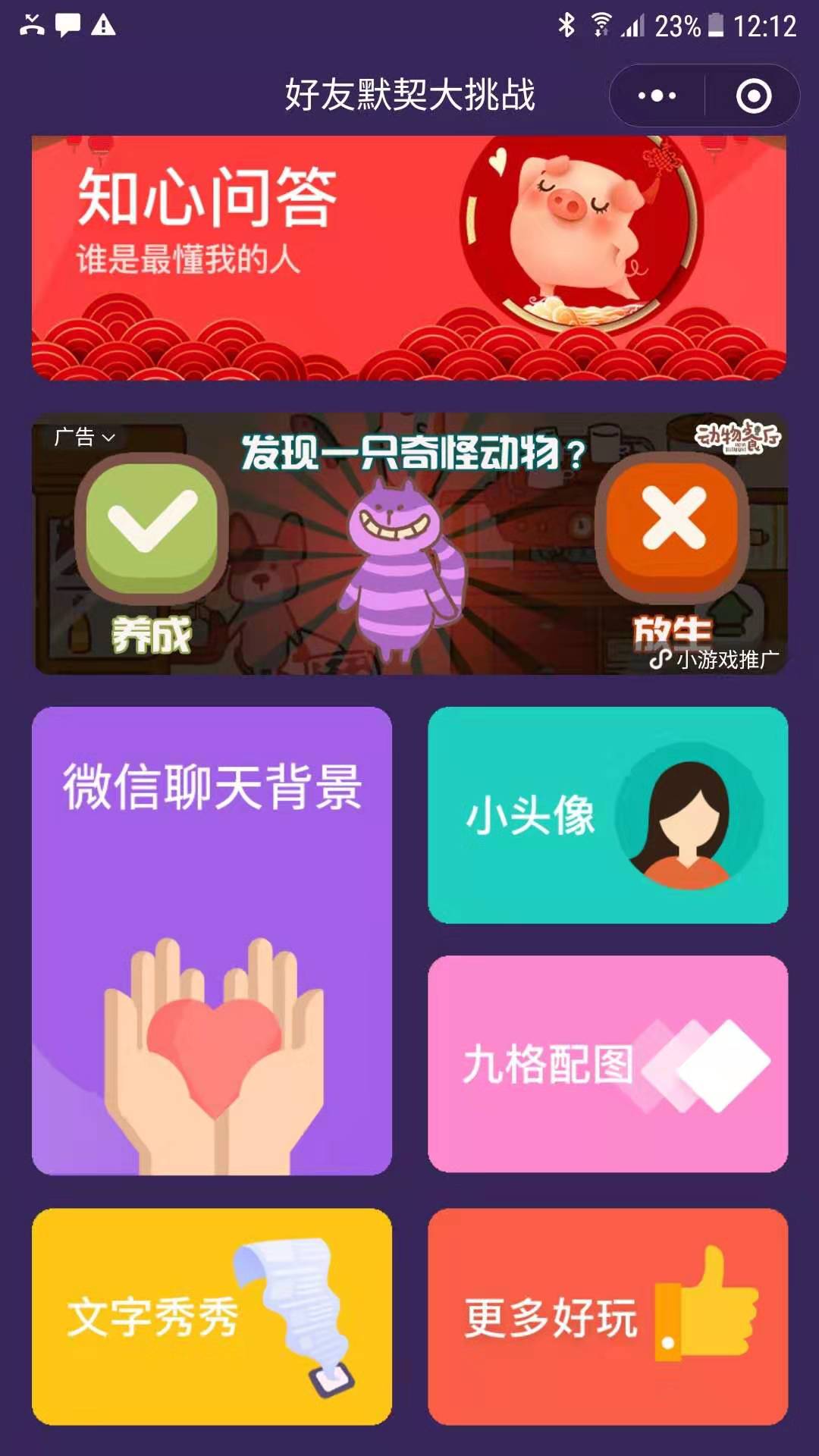Expand the 广告 dropdown on ad

pyautogui.click(x=84, y=438)
